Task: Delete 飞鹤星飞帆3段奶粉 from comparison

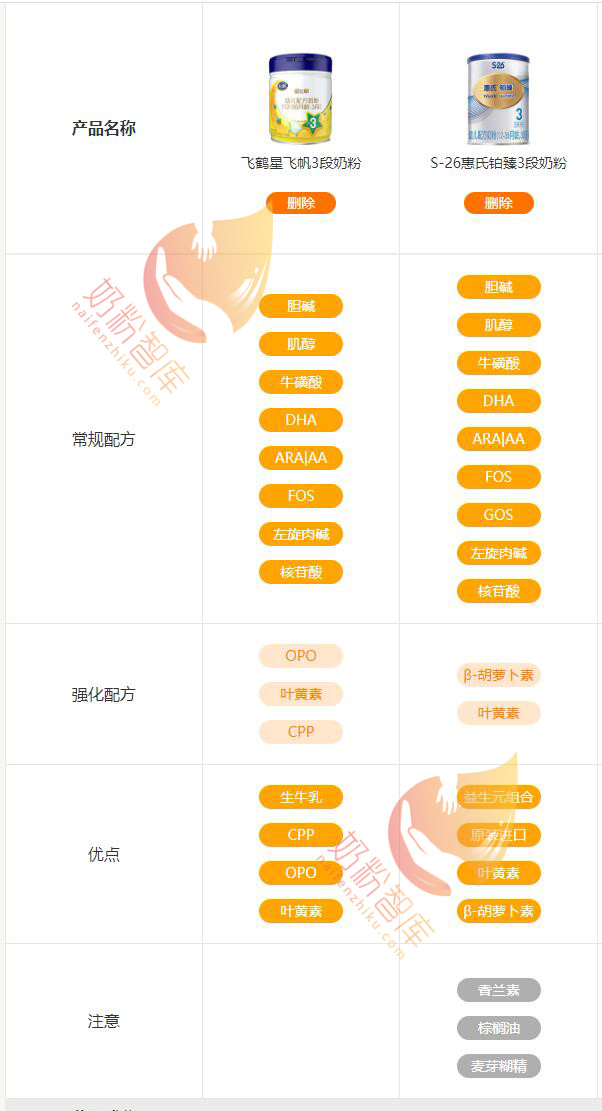Action: [300, 203]
